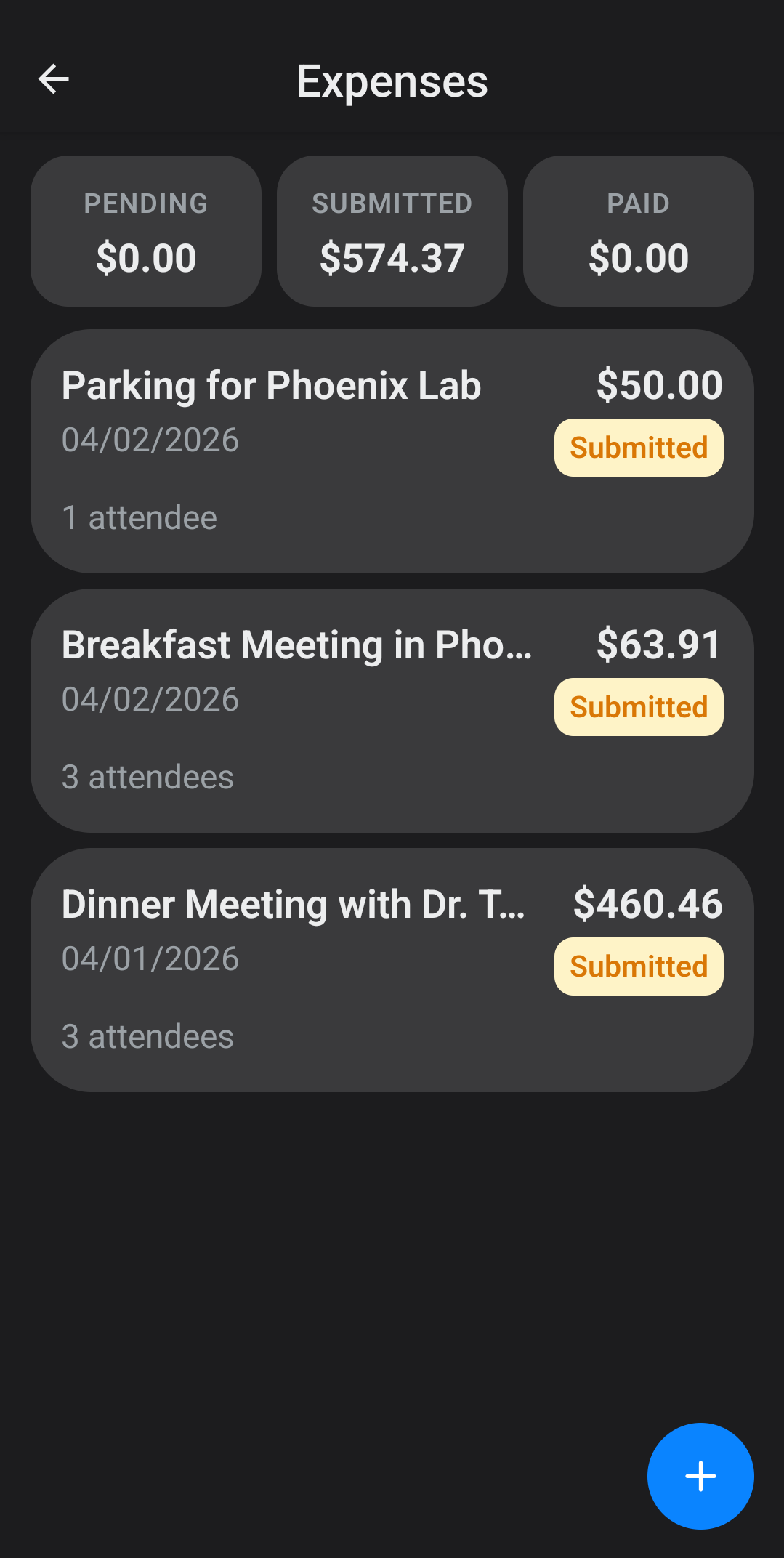This screenshot has height=1558, width=784.
Task: Tap the Expenses screen title
Action: pyautogui.click(x=392, y=81)
